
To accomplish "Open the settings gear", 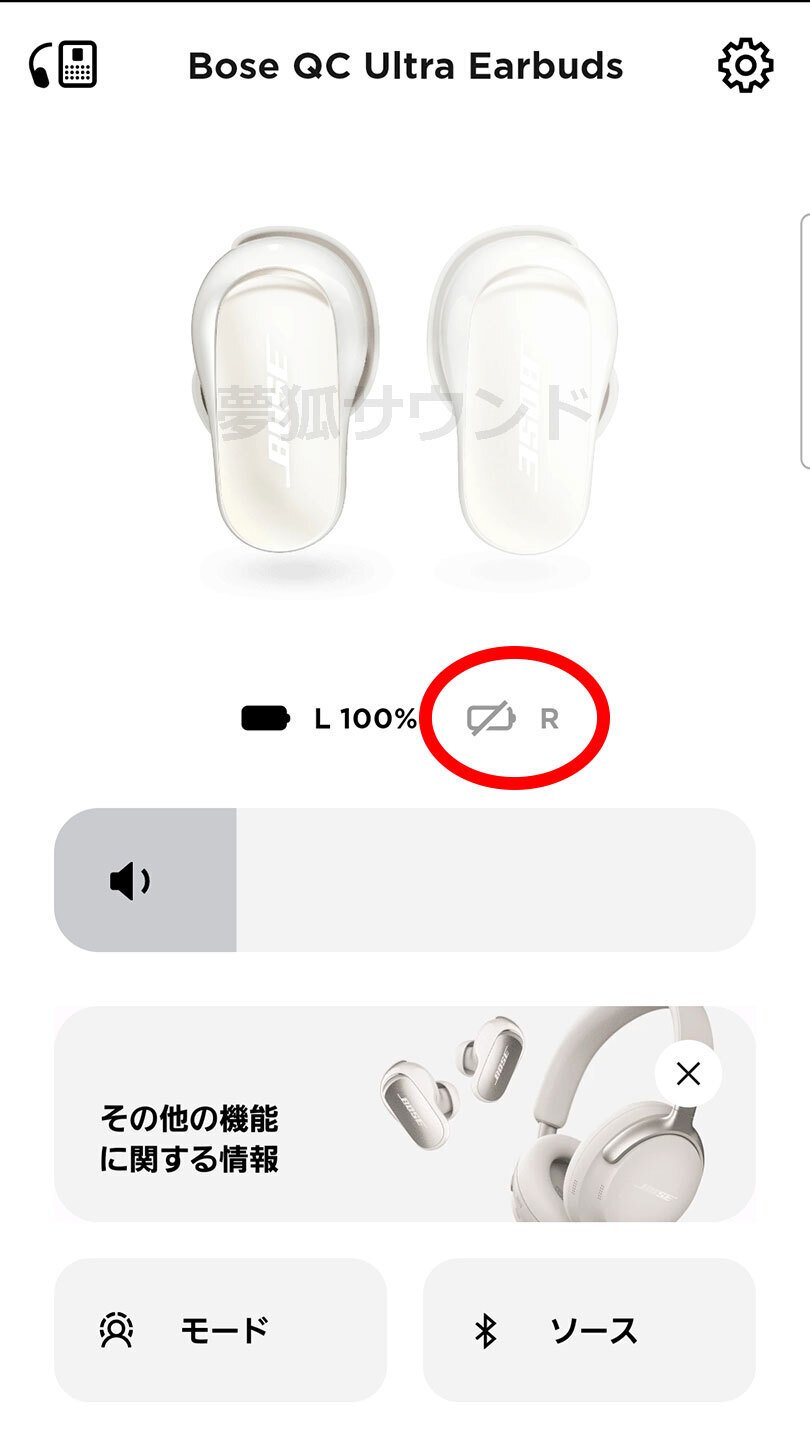I will pos(745,66).
